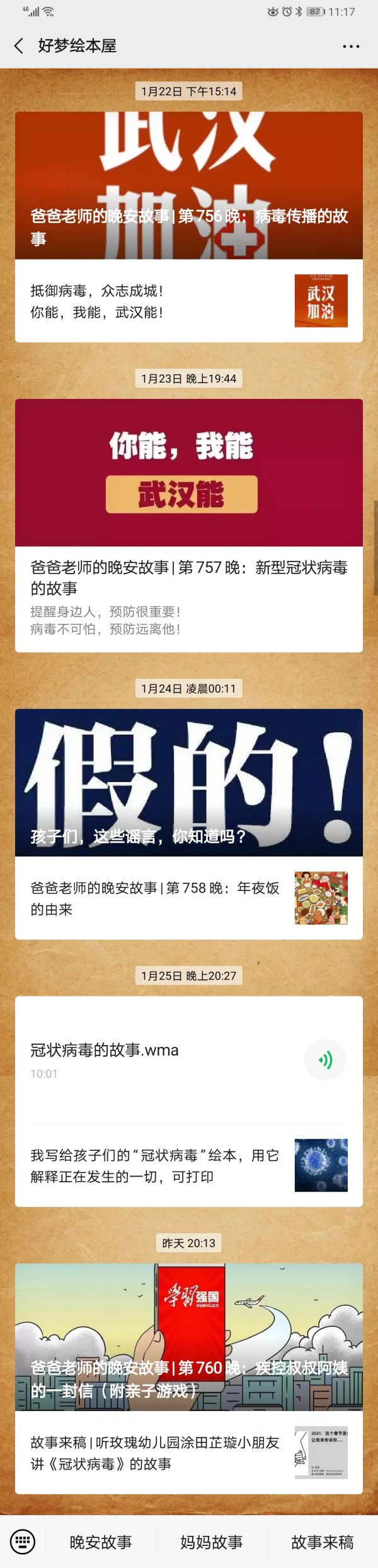This screenshot has height=1568, width=378.
Task: Open the three-dot overflow menu
Action: pyautogui.click(x=351, y=46)
